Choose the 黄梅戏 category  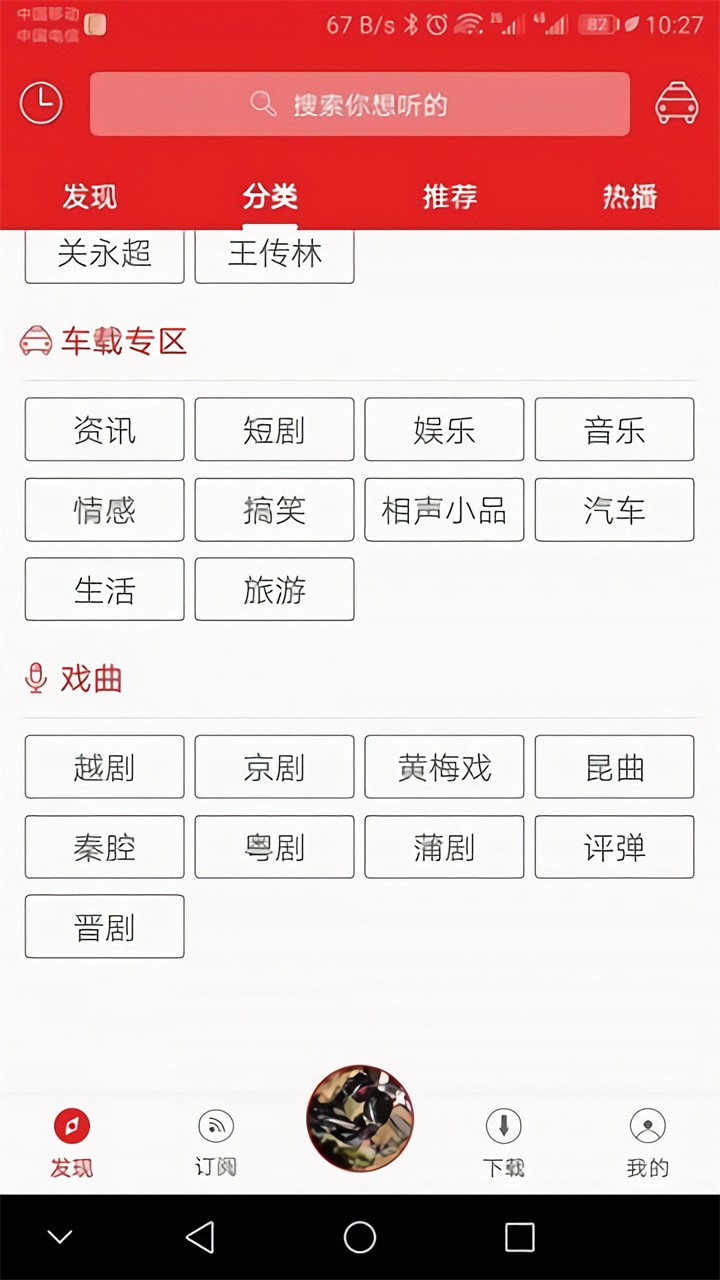(x=444, y=767)
